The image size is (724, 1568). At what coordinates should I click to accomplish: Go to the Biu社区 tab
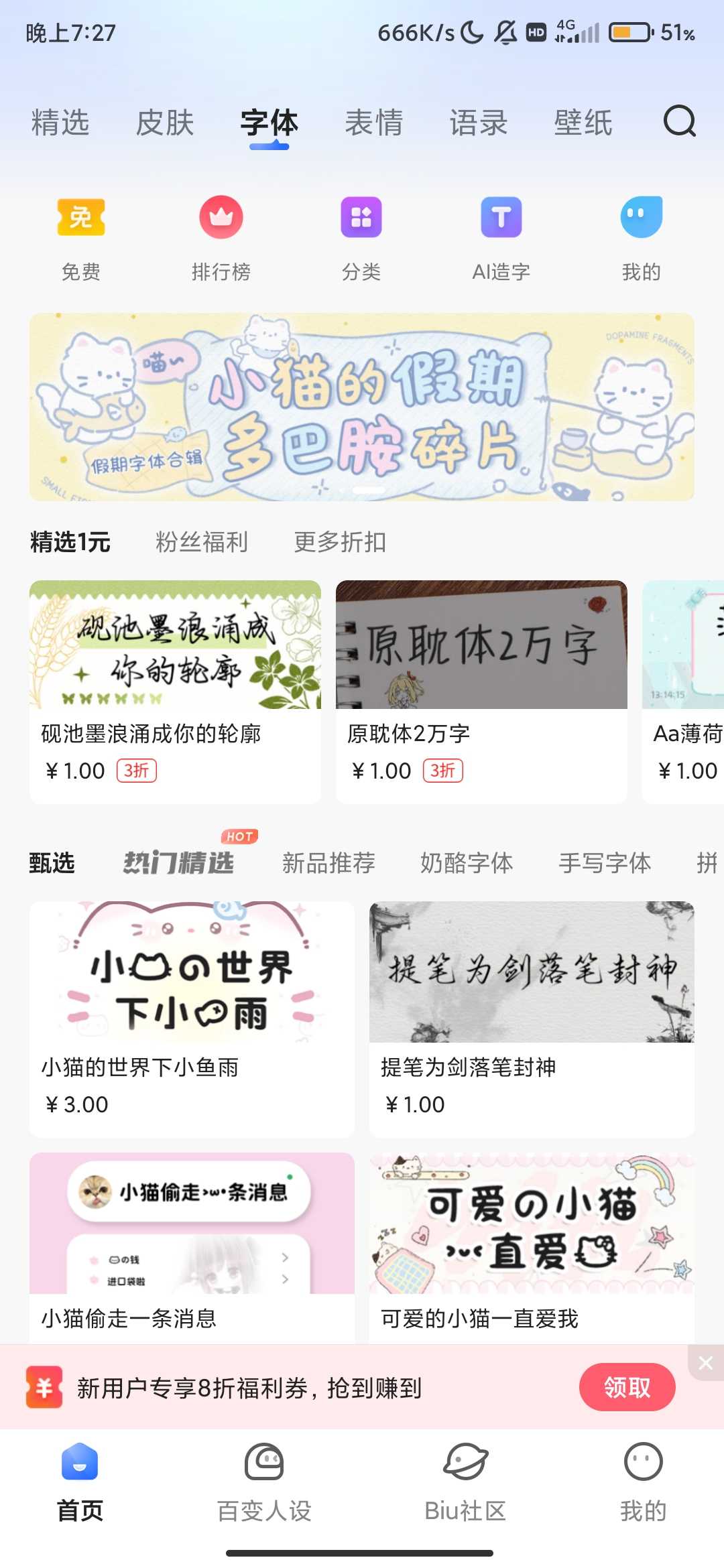point(465,1477)
